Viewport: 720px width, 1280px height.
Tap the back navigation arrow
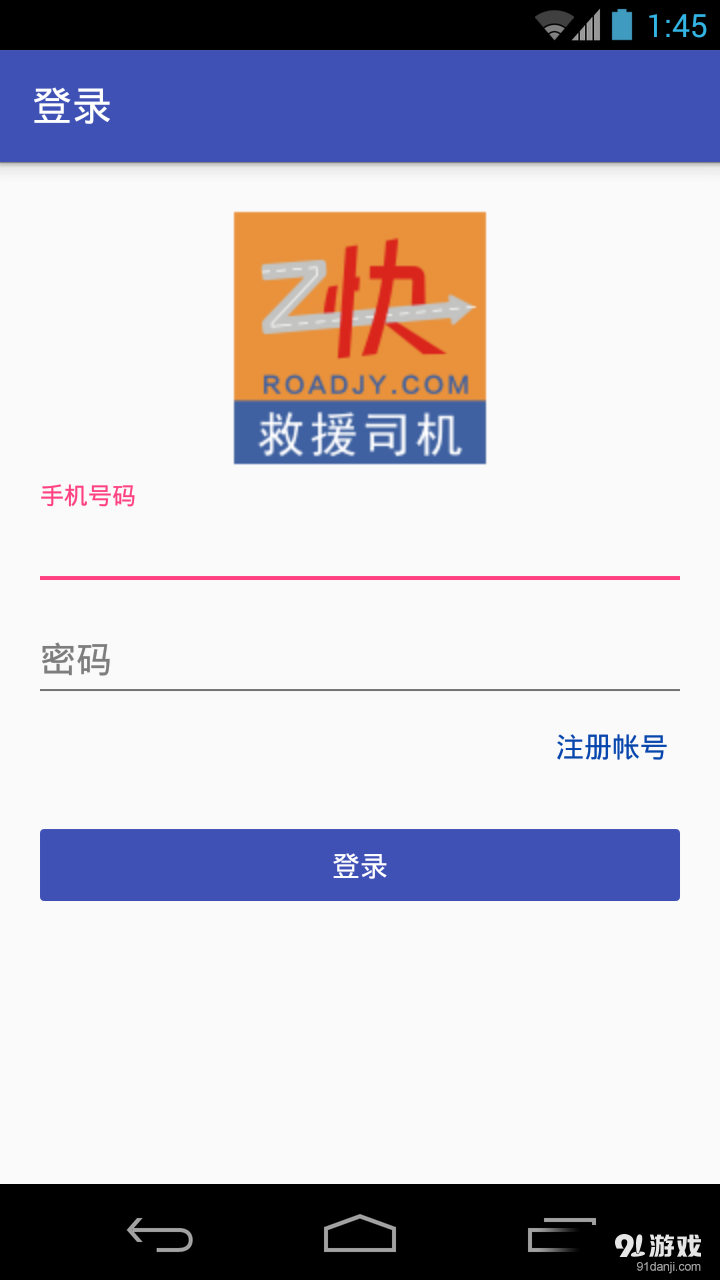160,1236
